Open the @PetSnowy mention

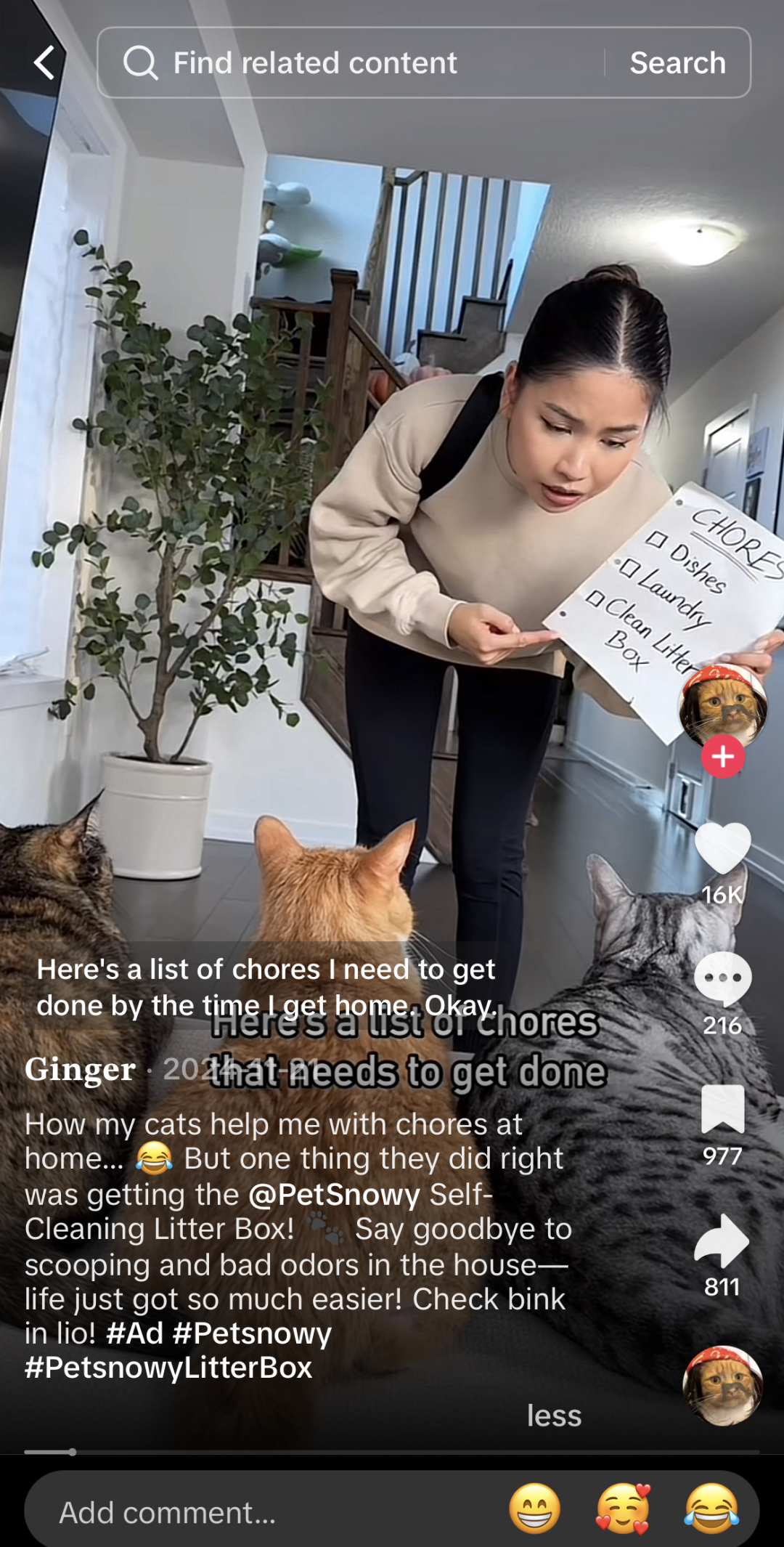(x=334, y=1195)
